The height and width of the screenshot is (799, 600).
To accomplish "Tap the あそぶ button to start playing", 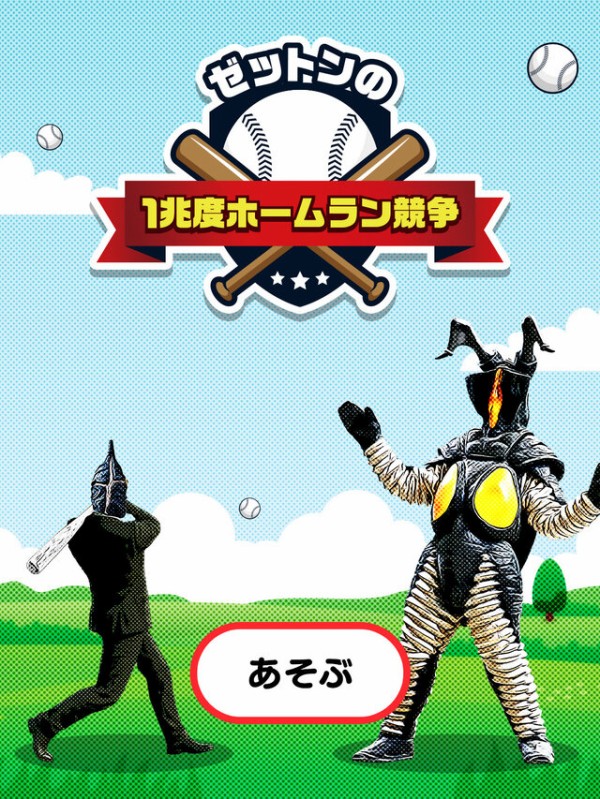I will [x=300, y=672].
